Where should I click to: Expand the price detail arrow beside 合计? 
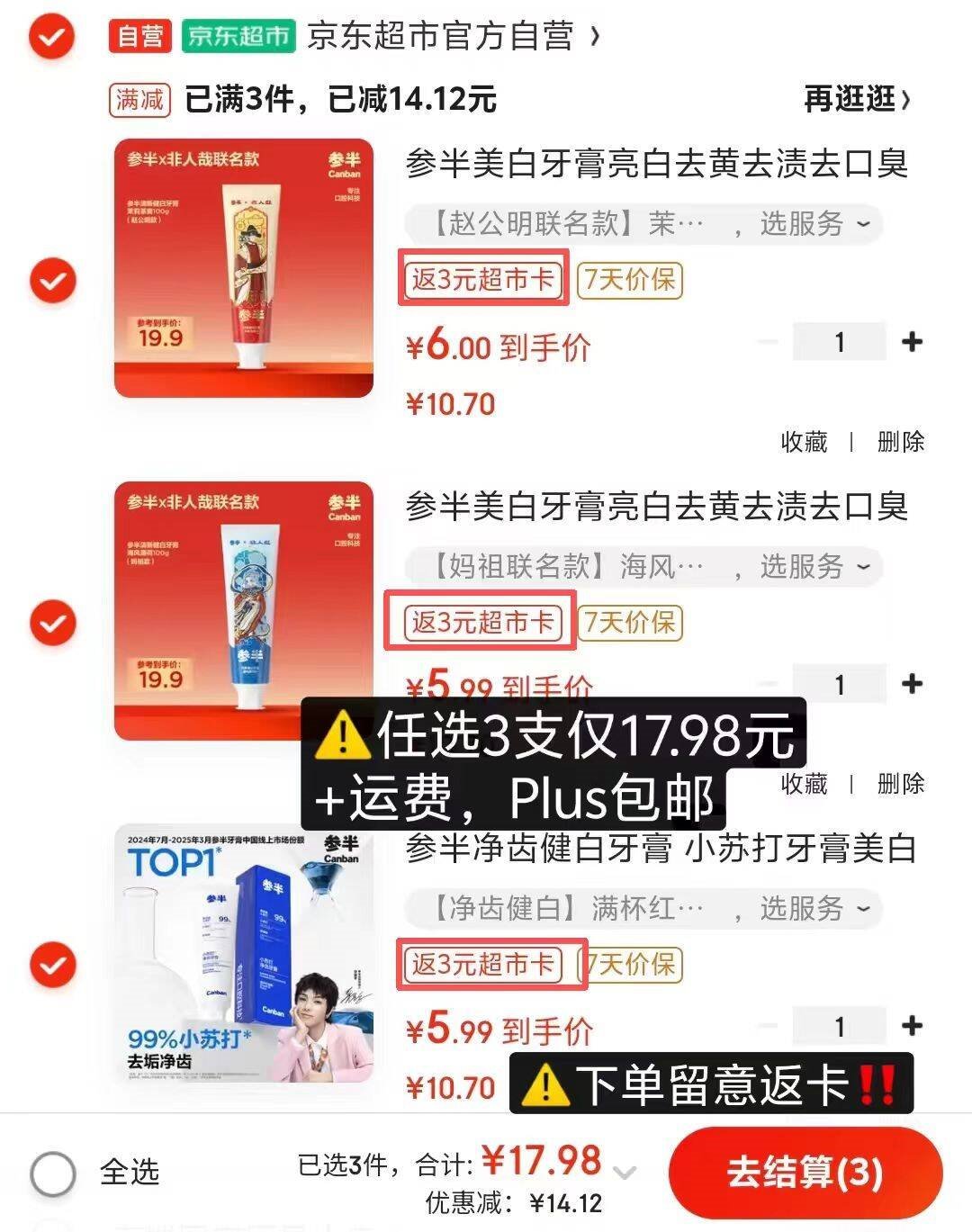(x=625, y=1172)
